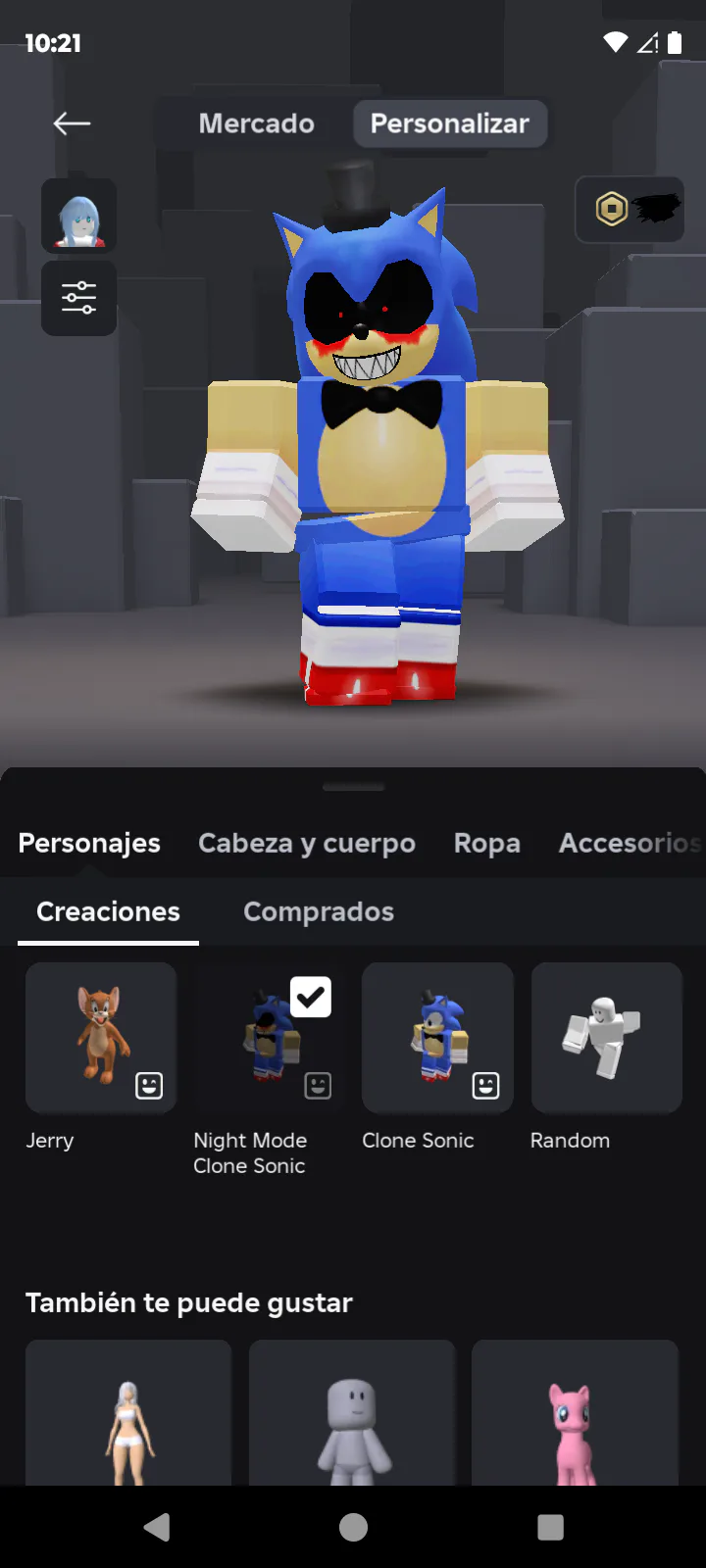This screenshot has height=1568, width=706.
Task: Go back using the top-left arrow
Action: coord(72,123)
